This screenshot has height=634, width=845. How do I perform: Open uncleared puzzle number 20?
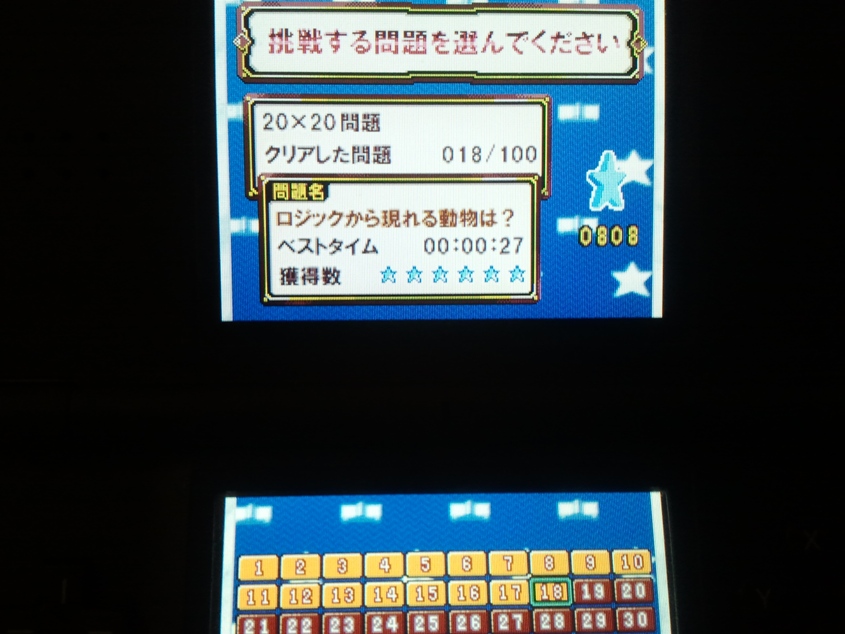tap(632, 590)
